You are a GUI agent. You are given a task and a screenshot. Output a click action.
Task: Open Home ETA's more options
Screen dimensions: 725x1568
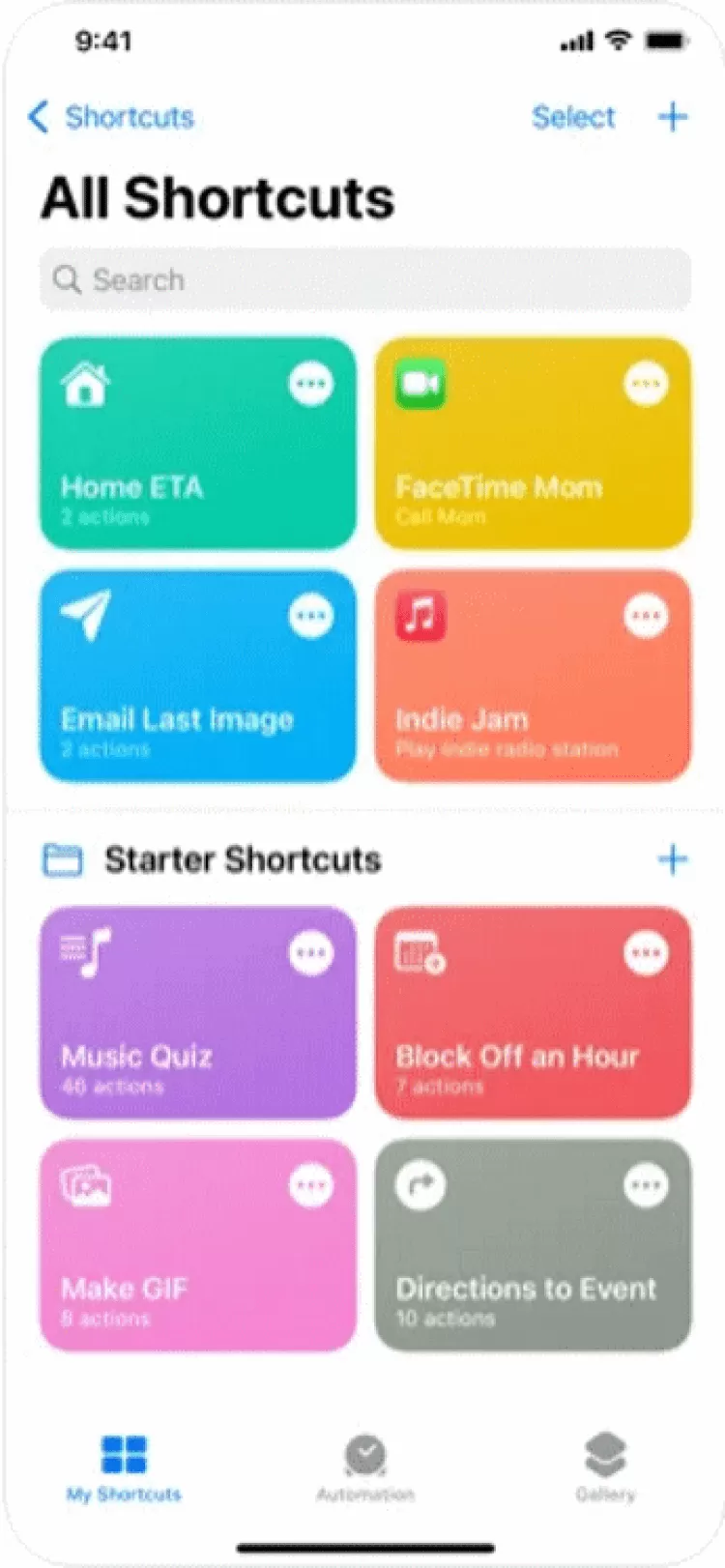310,384
